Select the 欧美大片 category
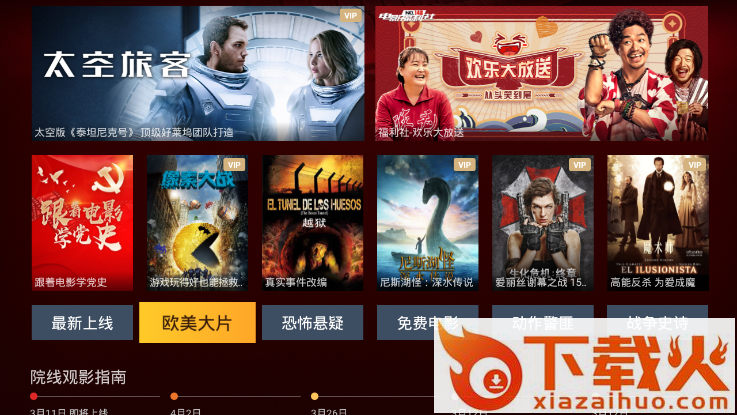 (197, 323)
